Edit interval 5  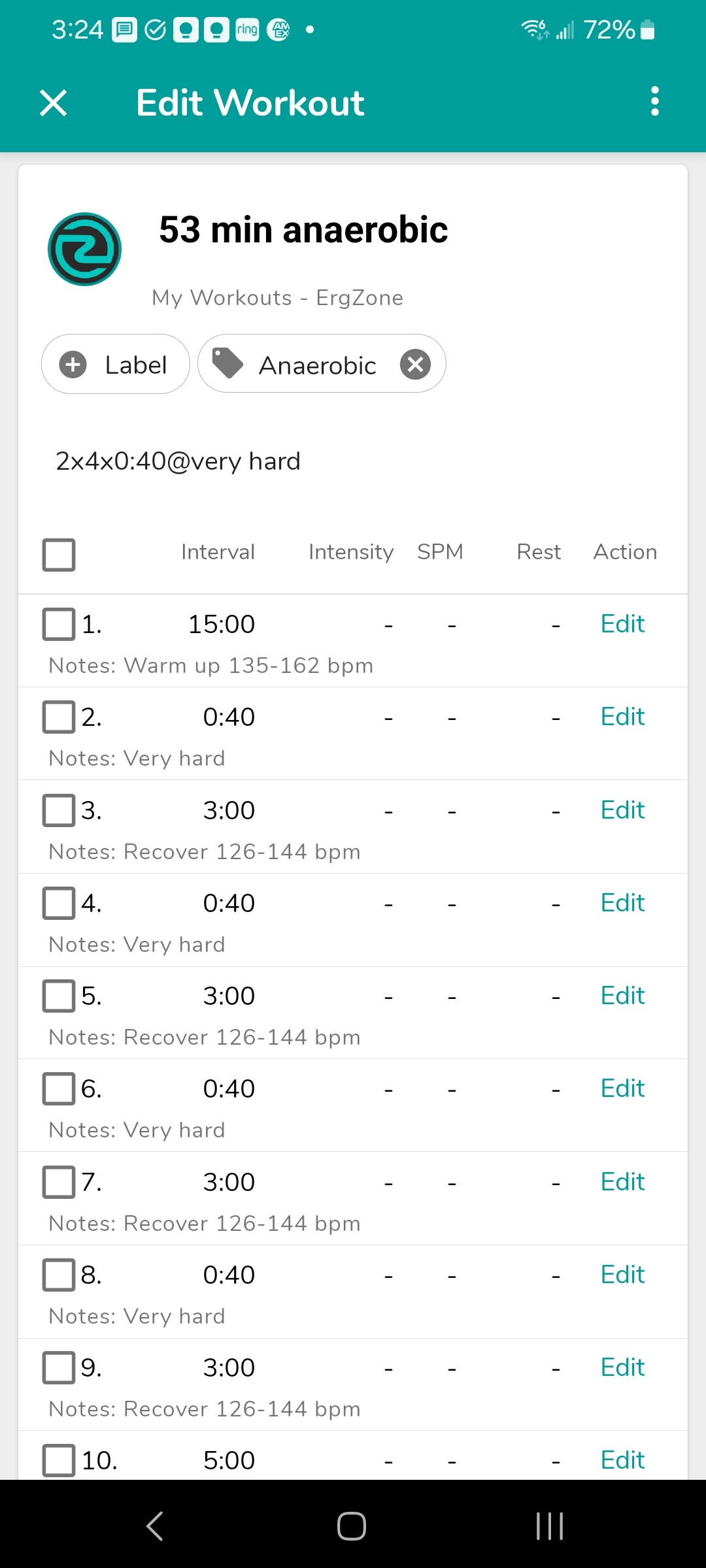[622, 996]
